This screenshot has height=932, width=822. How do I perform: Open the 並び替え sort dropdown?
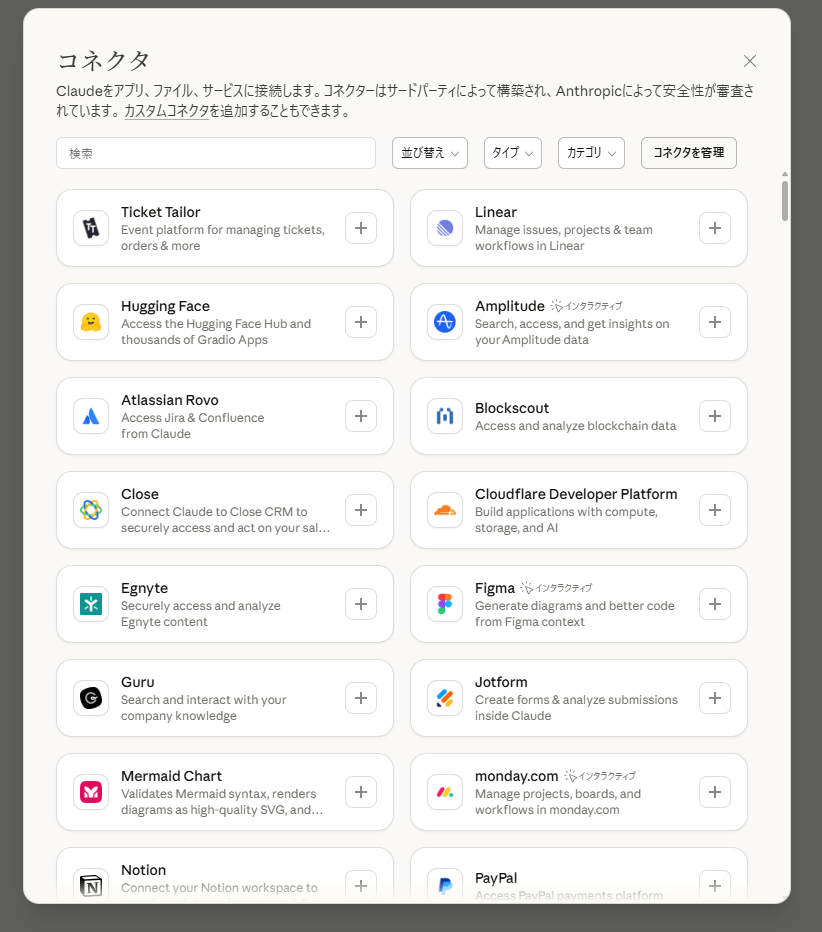coord(429,153)
